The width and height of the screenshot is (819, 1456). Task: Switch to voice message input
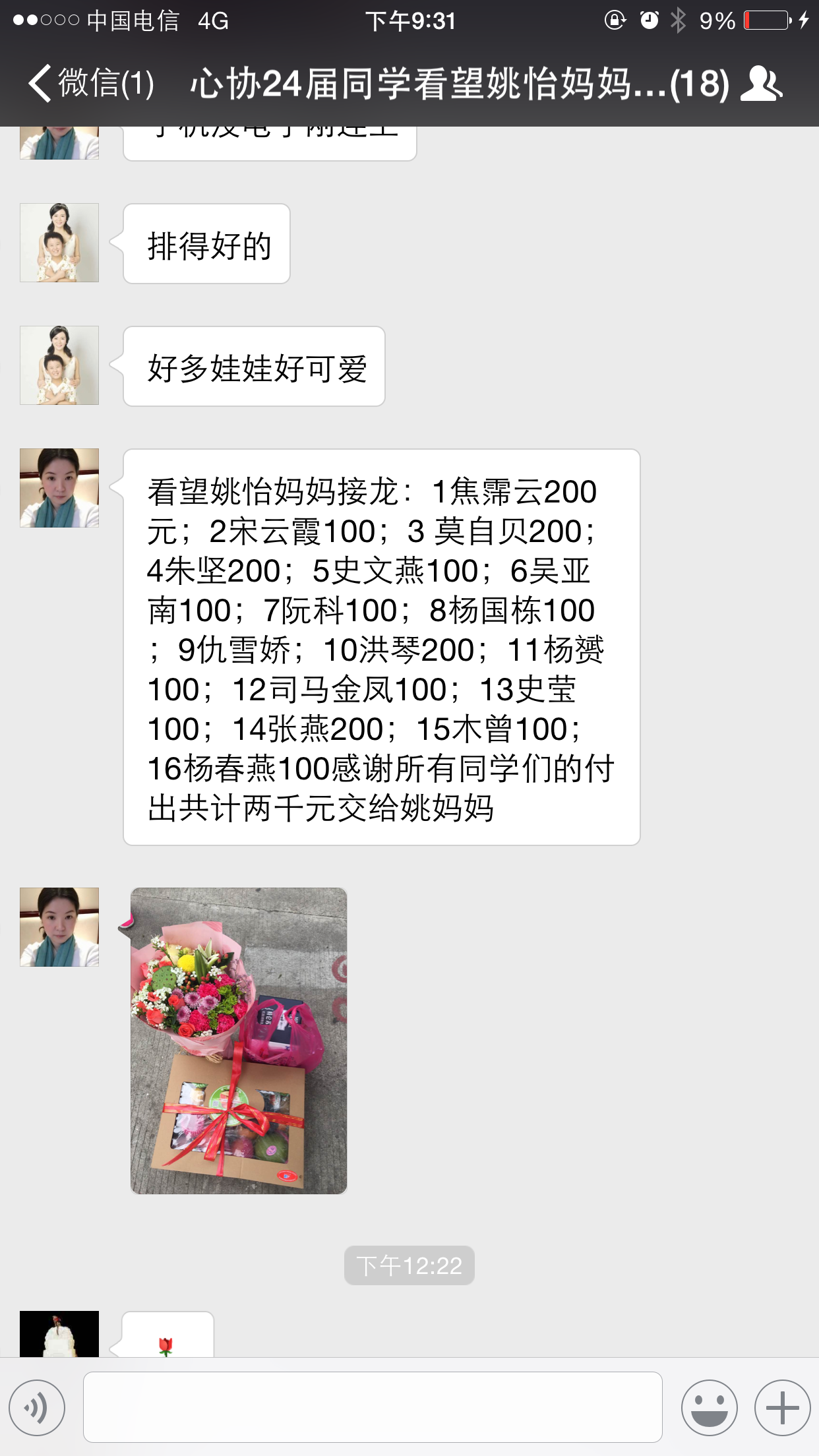pos(37,1407)
